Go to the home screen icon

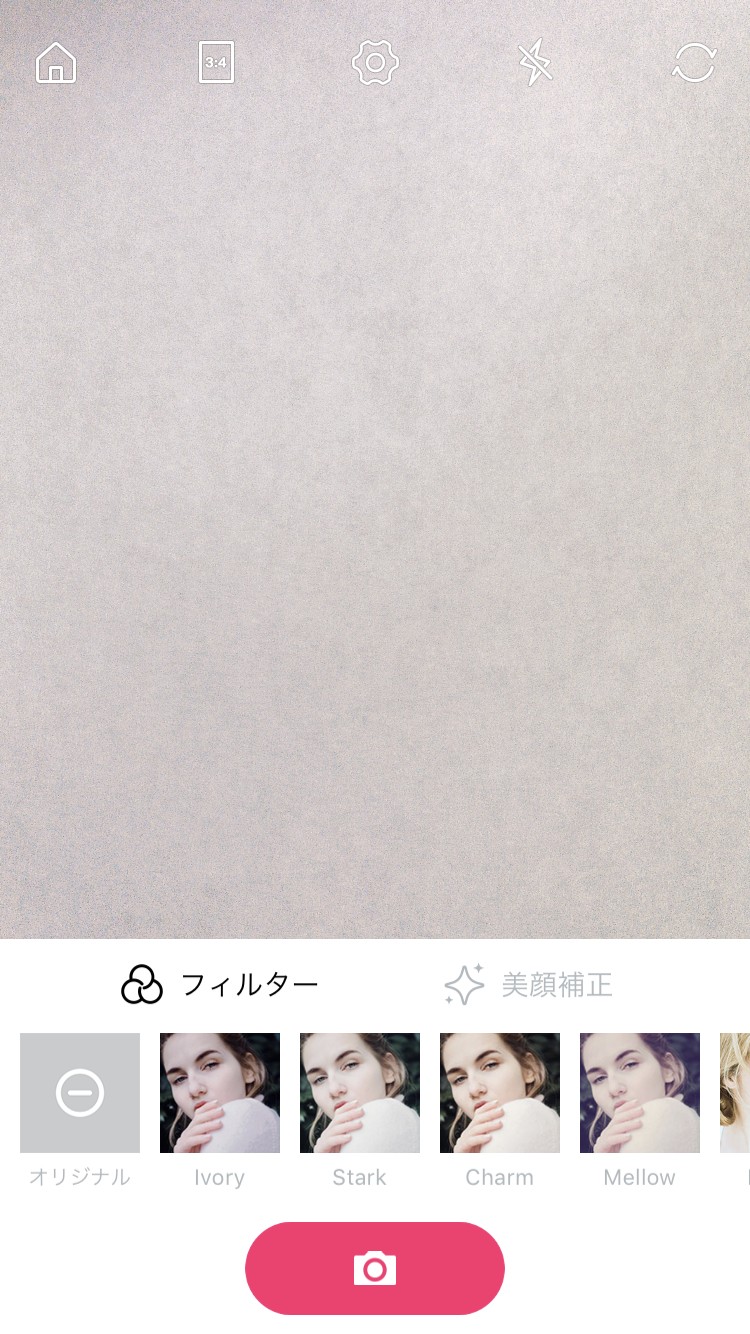[56, 63]
